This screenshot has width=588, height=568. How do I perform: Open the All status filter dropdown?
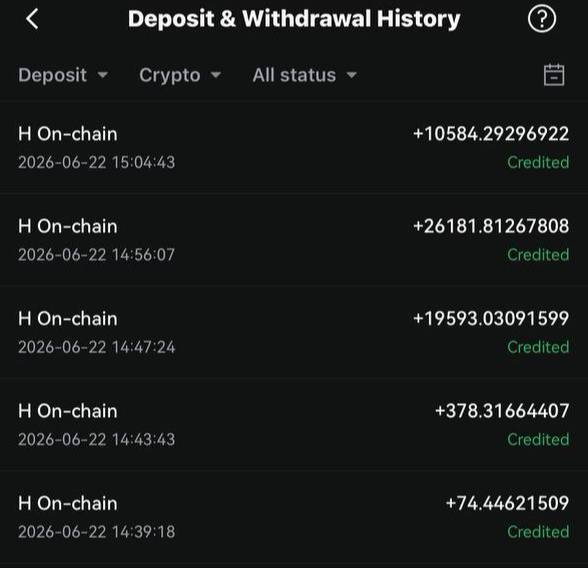(x=304, y=75)
